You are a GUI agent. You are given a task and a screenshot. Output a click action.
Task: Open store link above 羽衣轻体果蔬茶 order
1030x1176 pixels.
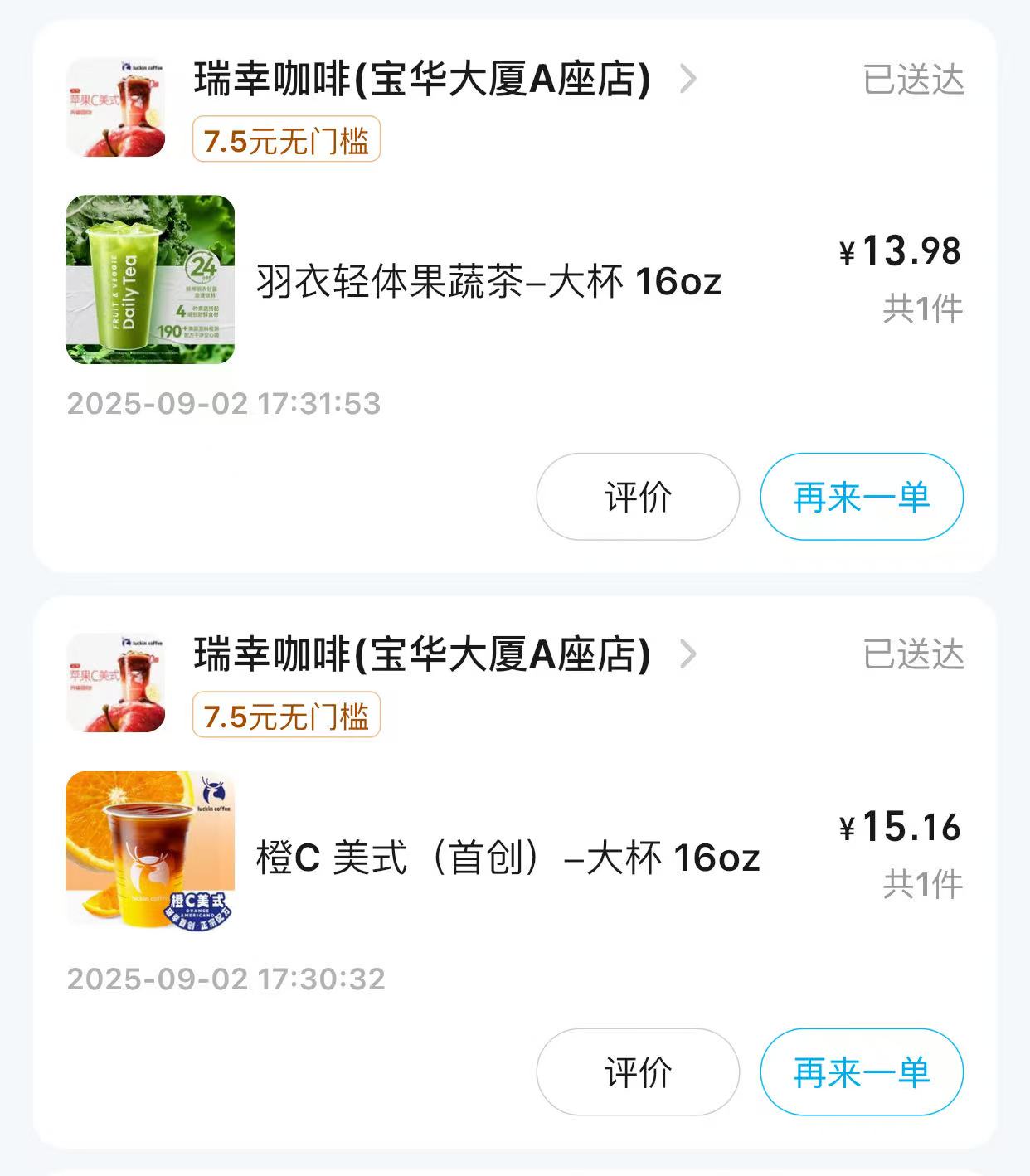click(x=423, y=80)
